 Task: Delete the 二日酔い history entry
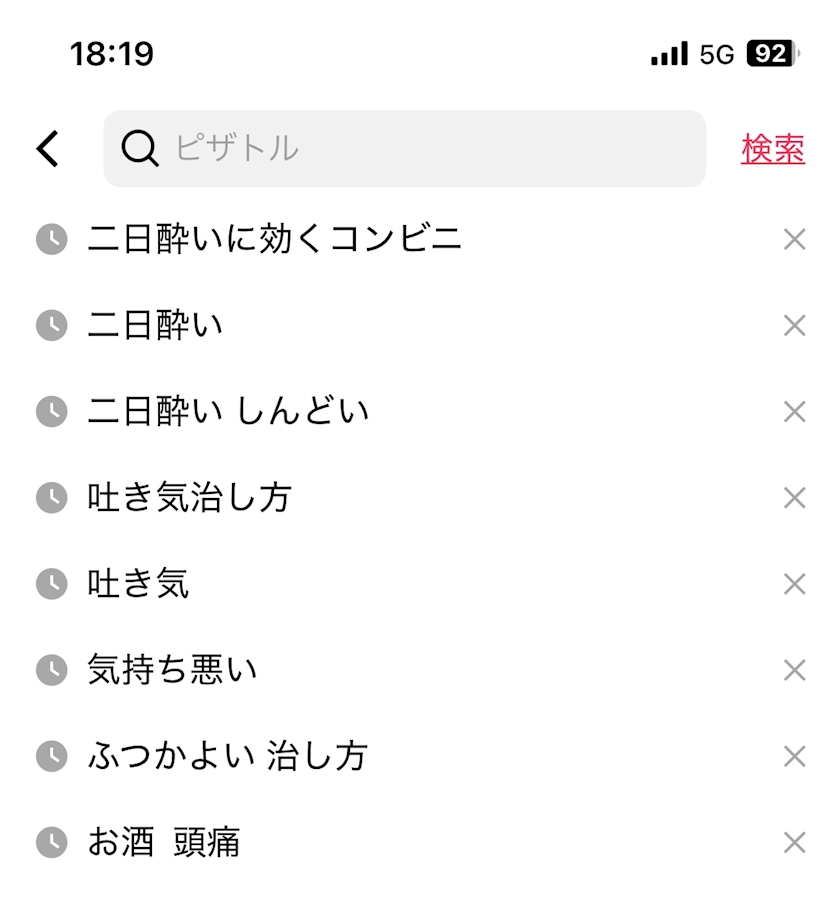(x=794, y=325)
